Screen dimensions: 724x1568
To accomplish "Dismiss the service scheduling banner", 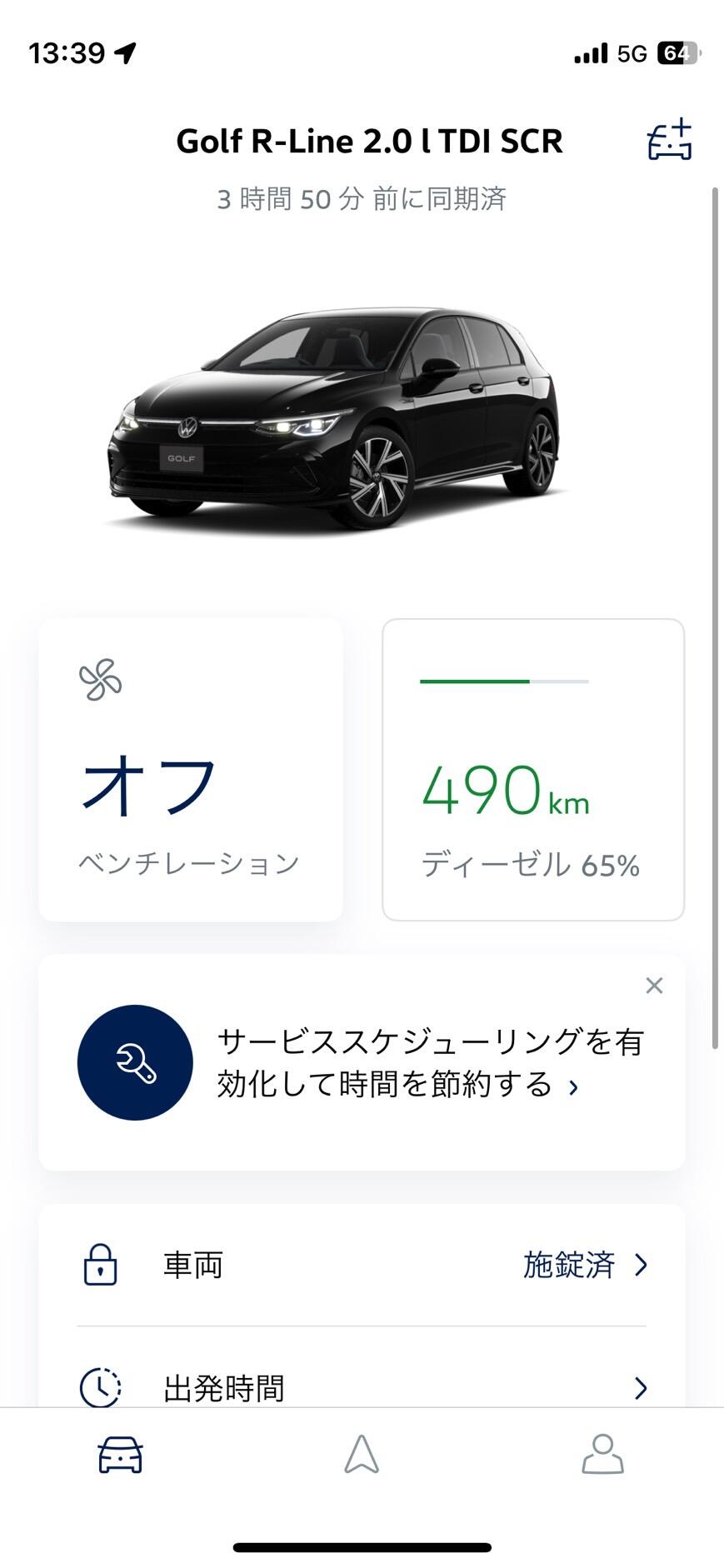I will click(x=654, y=986).
